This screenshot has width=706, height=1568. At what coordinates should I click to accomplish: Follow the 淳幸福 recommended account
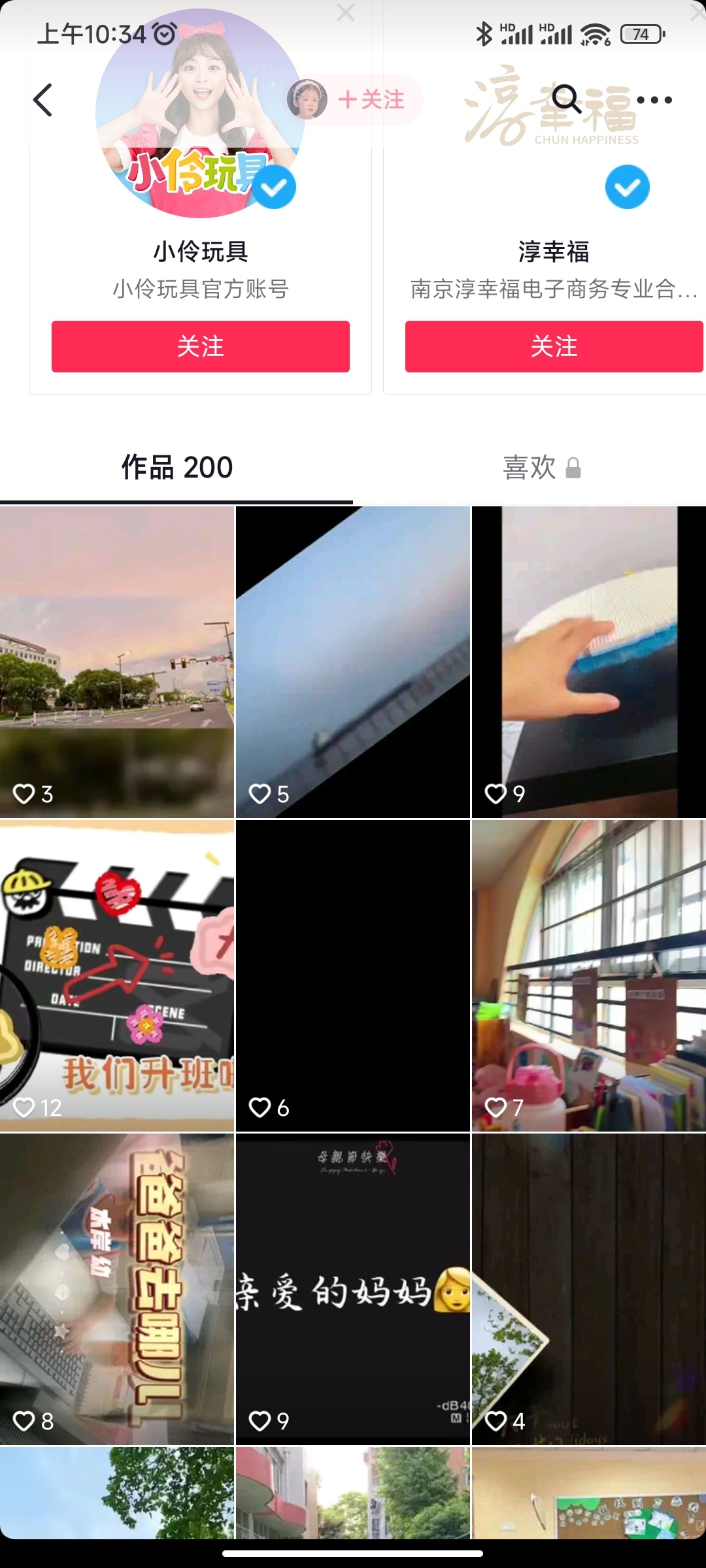(553, 346)
